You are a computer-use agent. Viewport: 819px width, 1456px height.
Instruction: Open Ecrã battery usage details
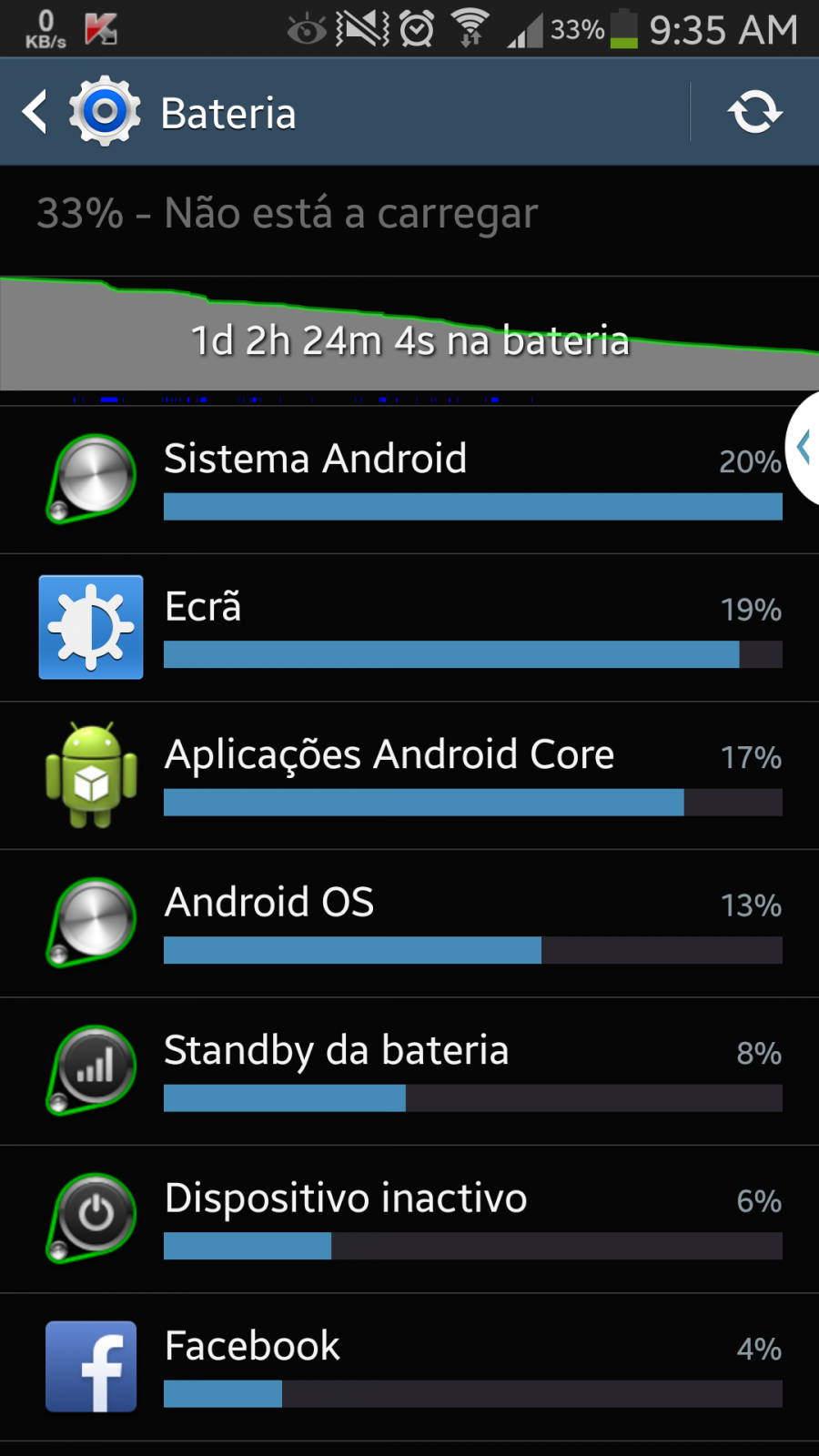409,628
